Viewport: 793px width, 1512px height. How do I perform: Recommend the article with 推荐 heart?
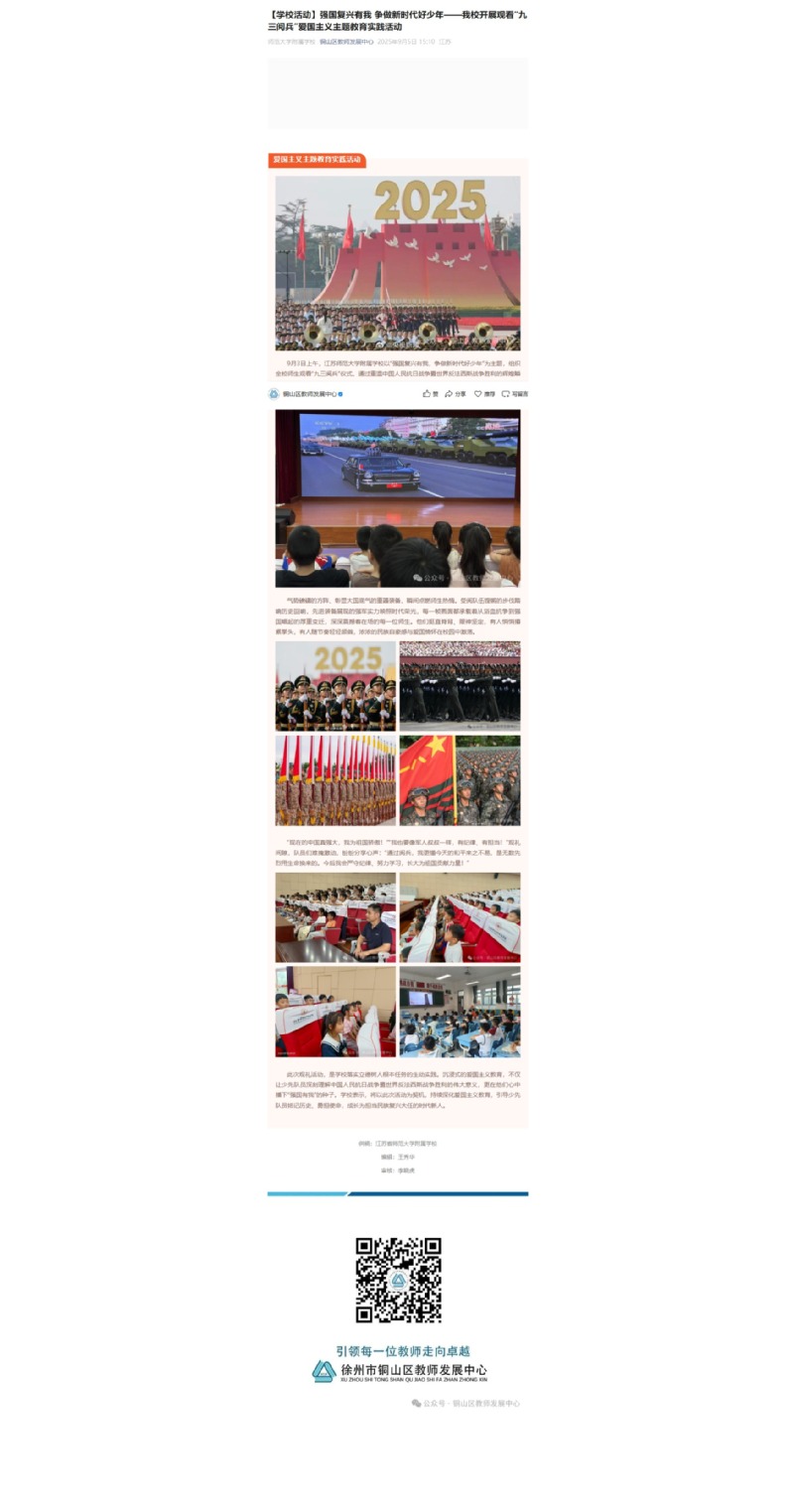point(483,394)
